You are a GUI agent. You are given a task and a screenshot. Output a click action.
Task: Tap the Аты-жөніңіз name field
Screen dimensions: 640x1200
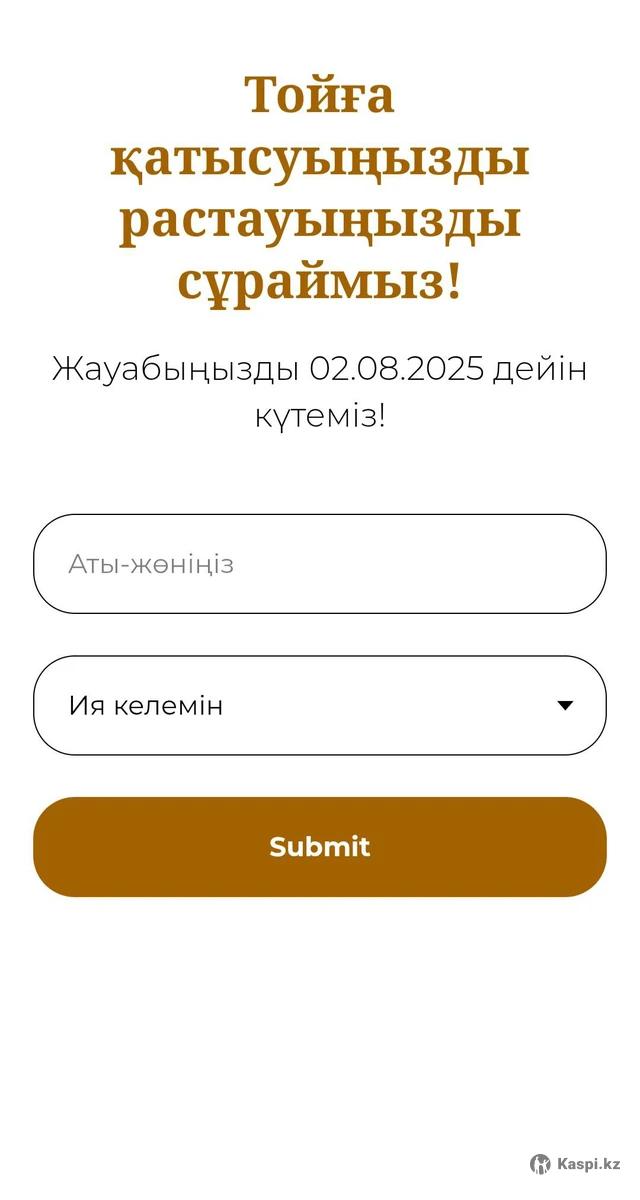tap(320, 564)
